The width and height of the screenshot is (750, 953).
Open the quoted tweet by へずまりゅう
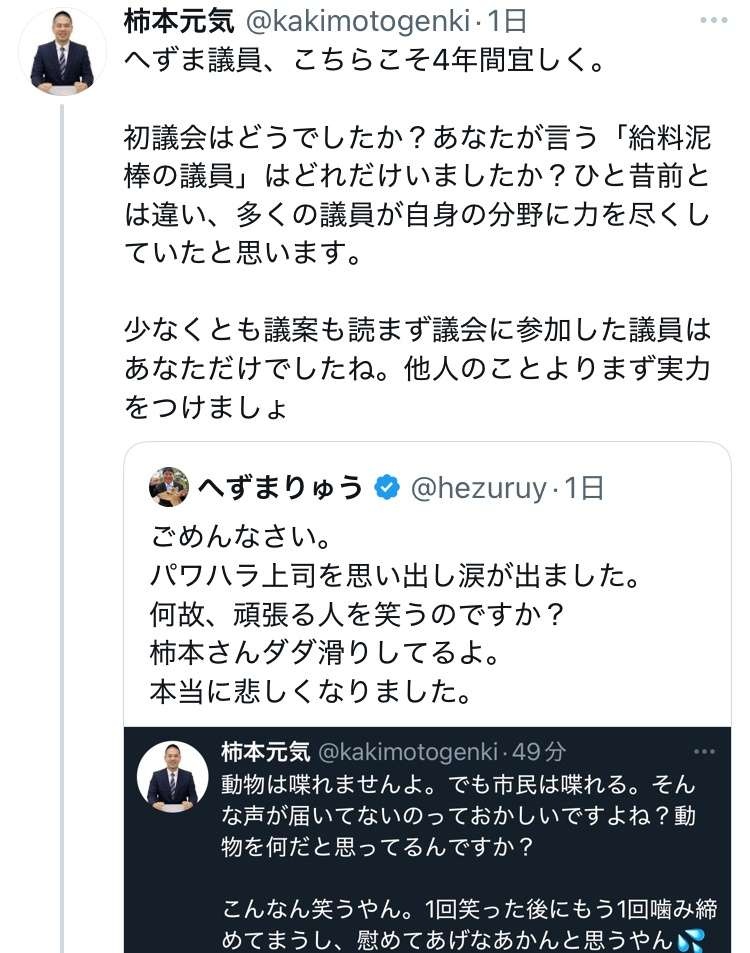428,600
